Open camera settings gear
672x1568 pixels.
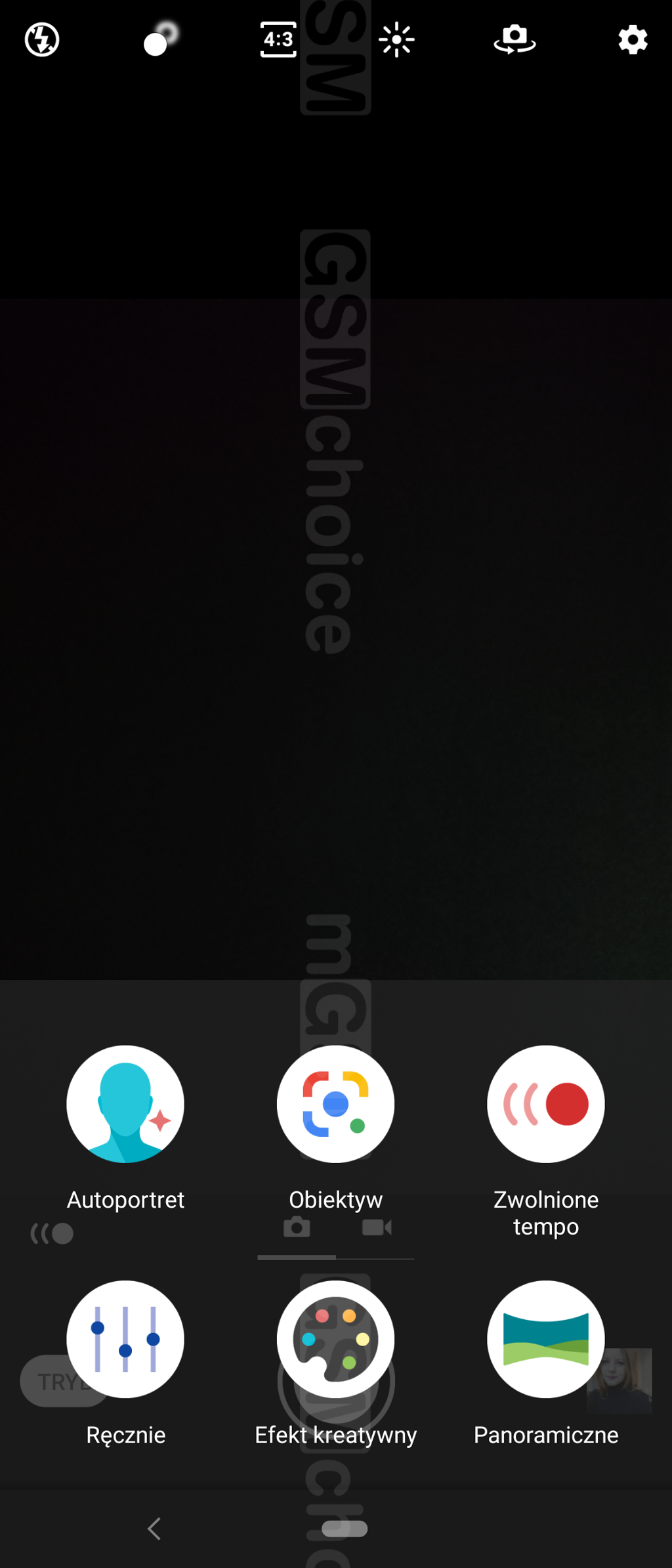633,40
